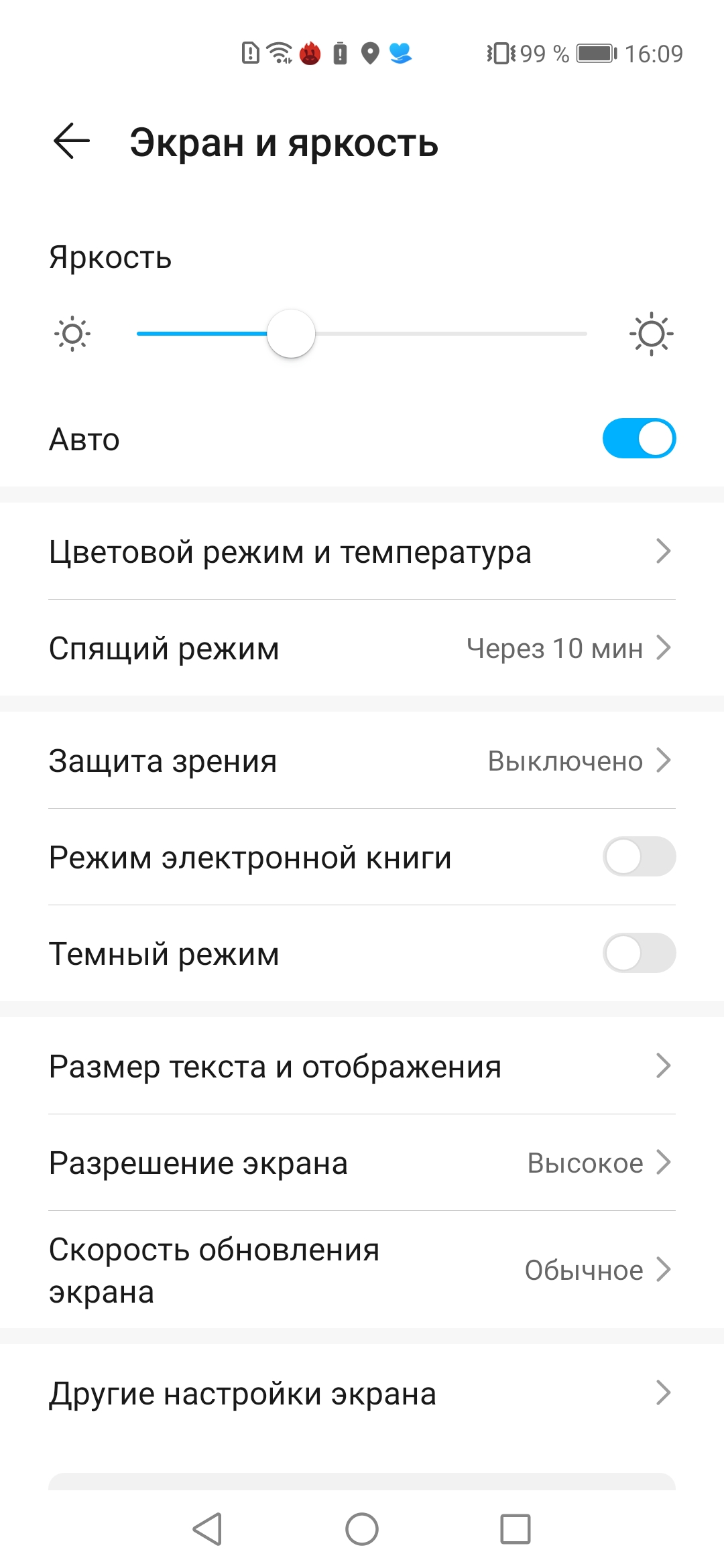This screenshot has width=724, height=1568.
Task: Open Разрешение экрана settings
Action: pos(362,1163)
